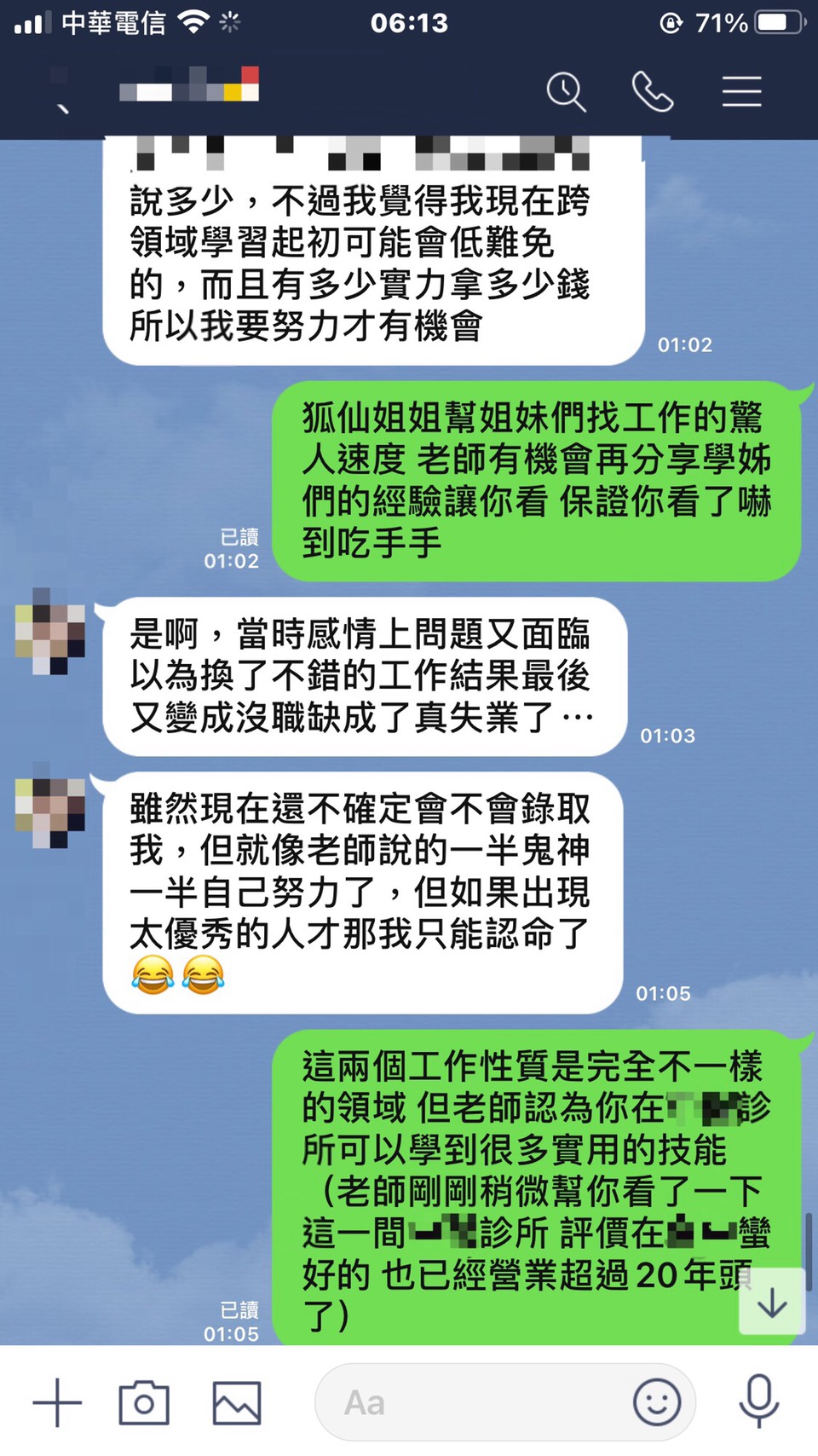Open the plus attachment menu
The width and height of the screenshot is (818, 1456).
click(57, 1402)
